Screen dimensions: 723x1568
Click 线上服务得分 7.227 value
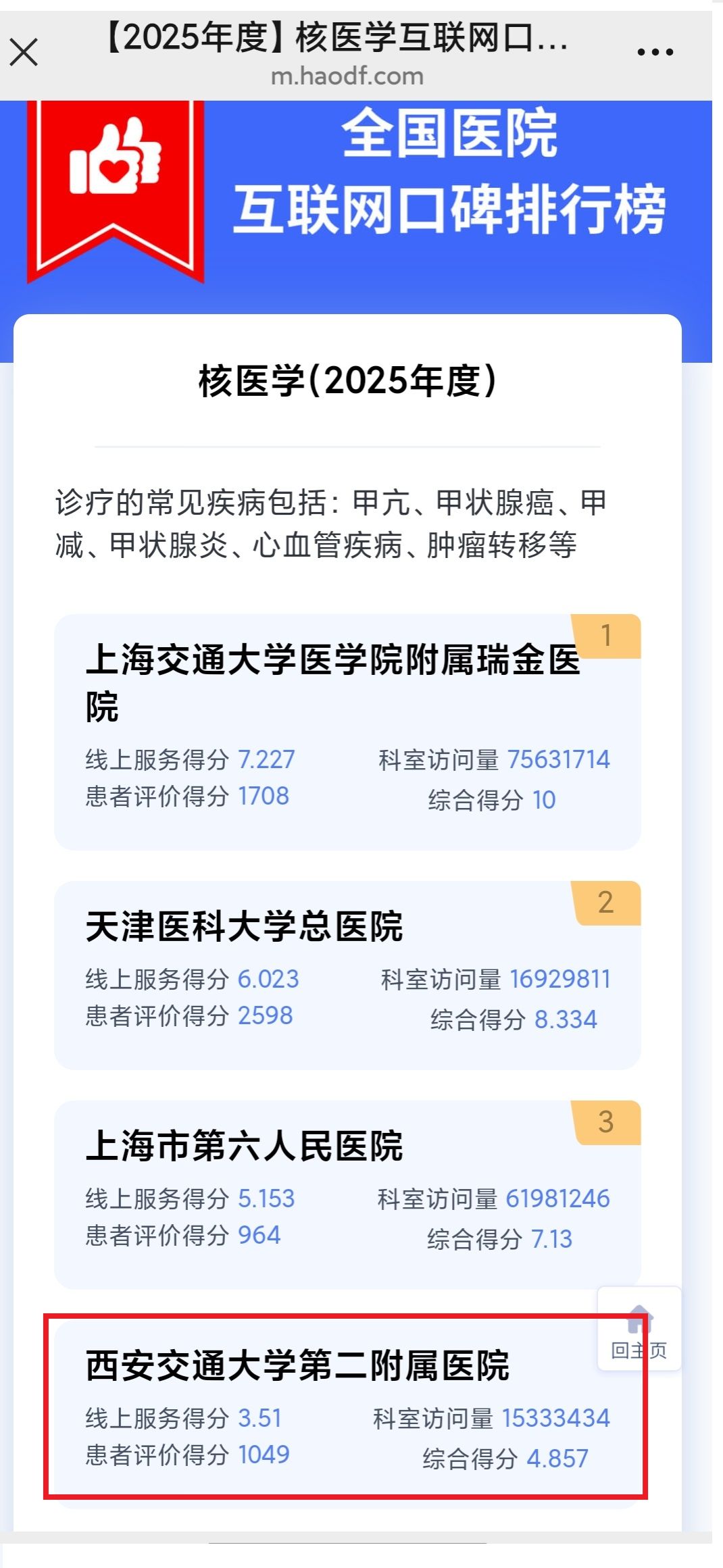(268, 759)
